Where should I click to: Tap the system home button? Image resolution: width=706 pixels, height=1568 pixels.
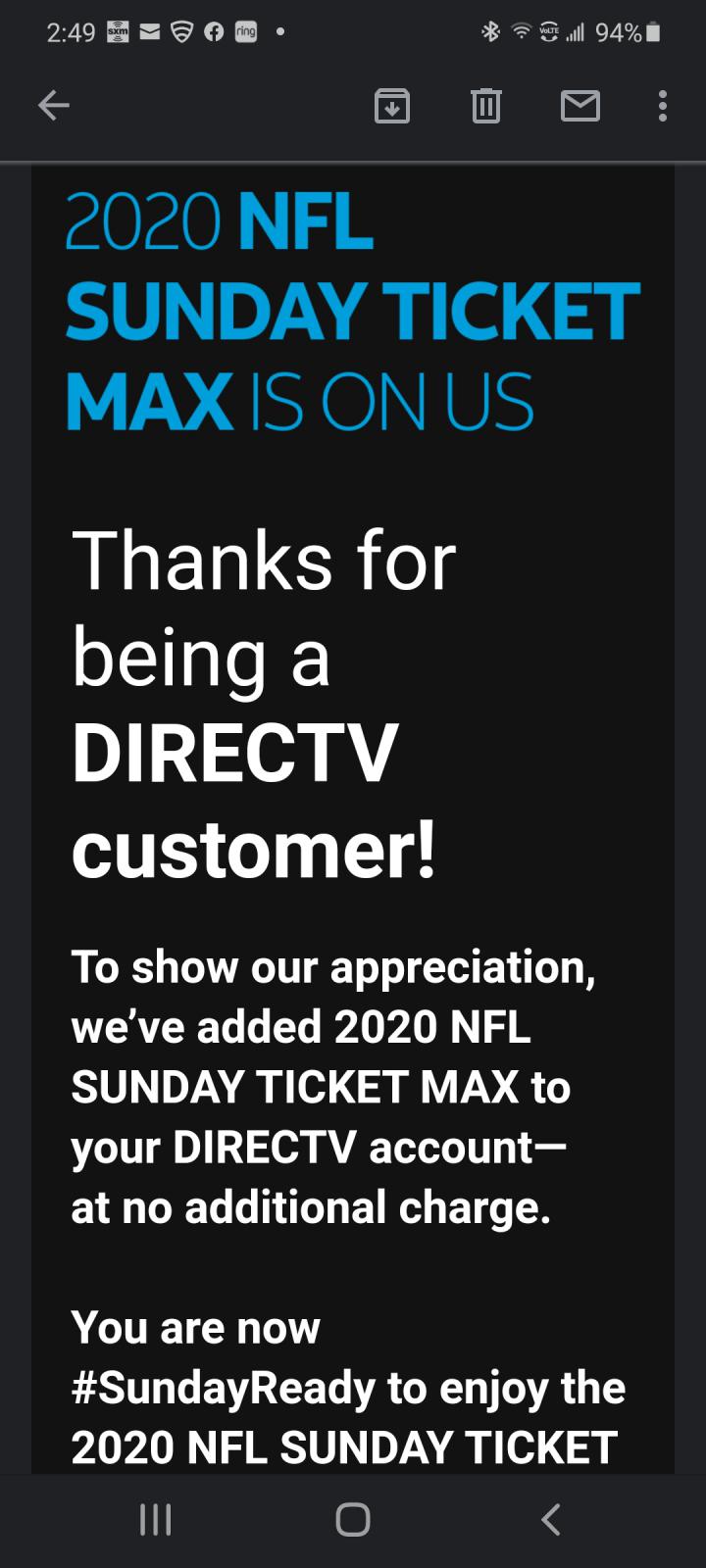353,1519
